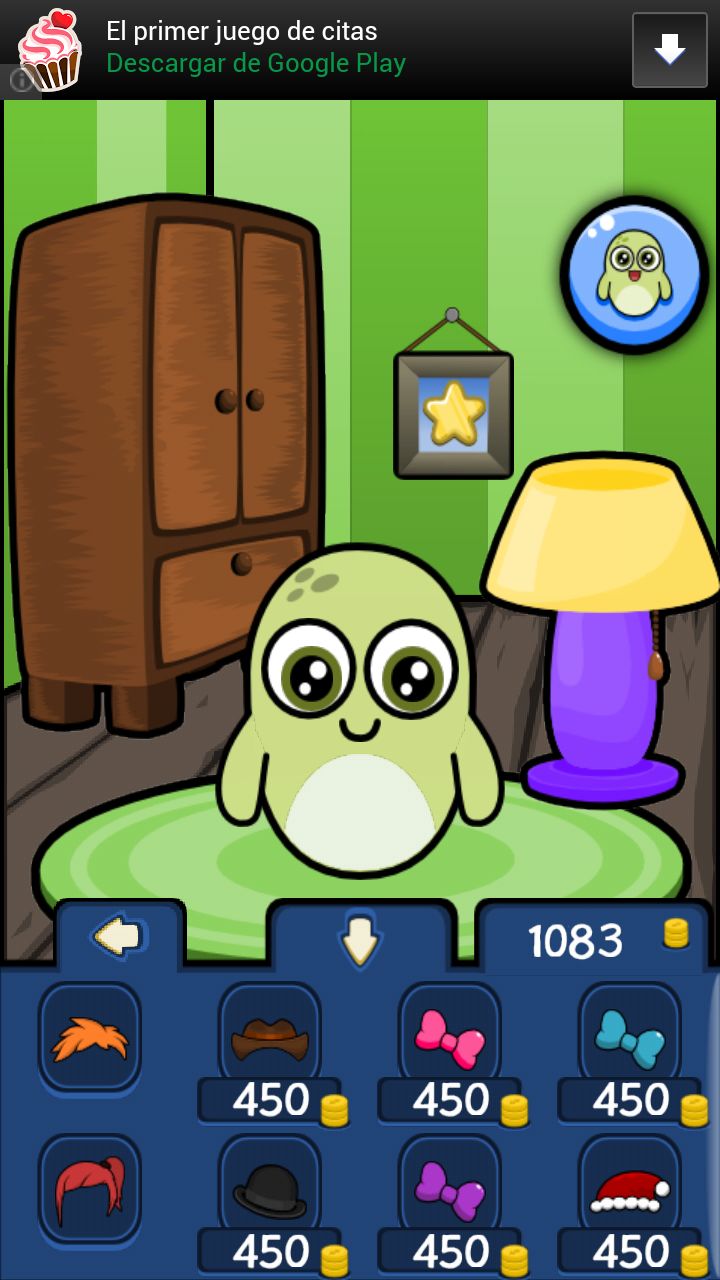The height and width of the screenshot is (1280, 720).
Task: Tap the pet portrait hanging on the wall
Action: point(632,270)
